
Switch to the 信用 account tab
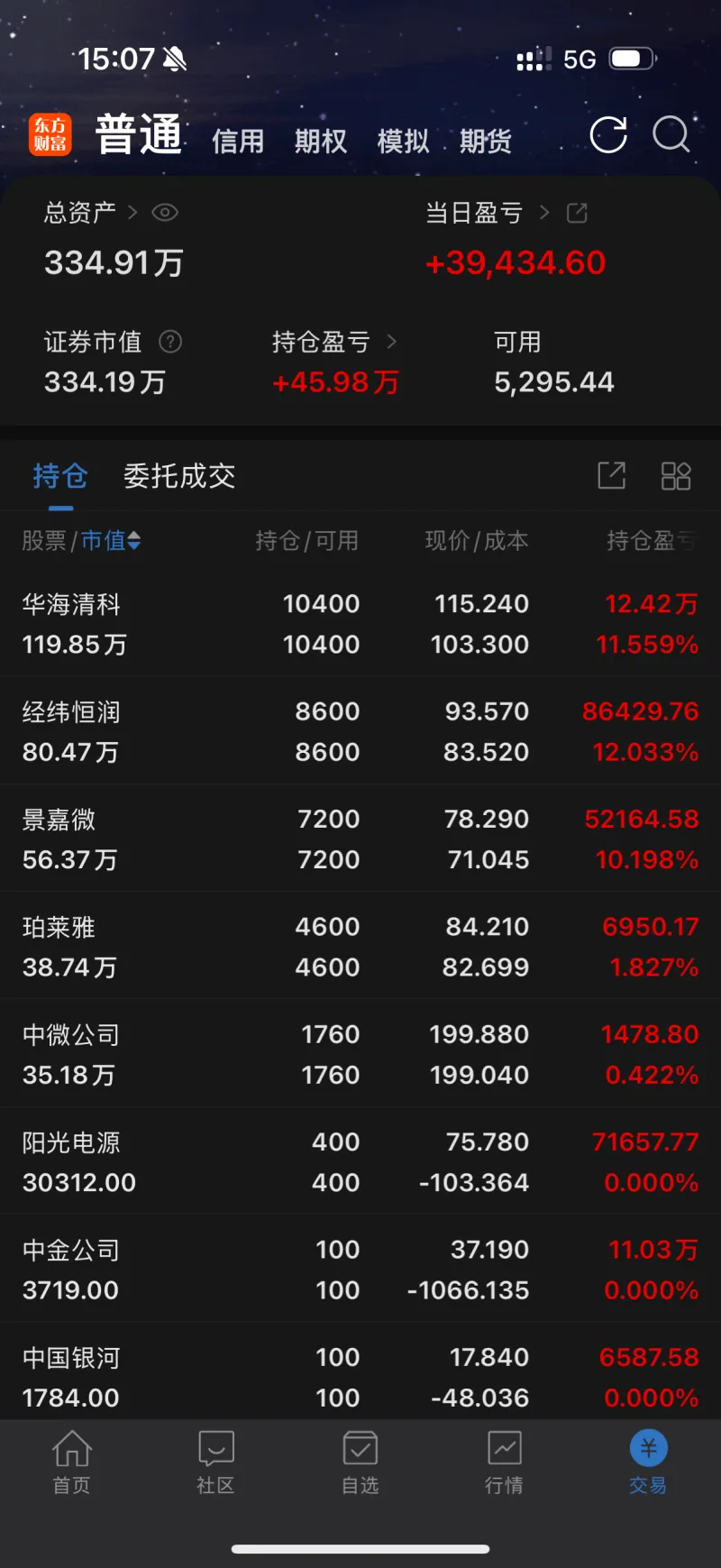[x=238, y=141]
